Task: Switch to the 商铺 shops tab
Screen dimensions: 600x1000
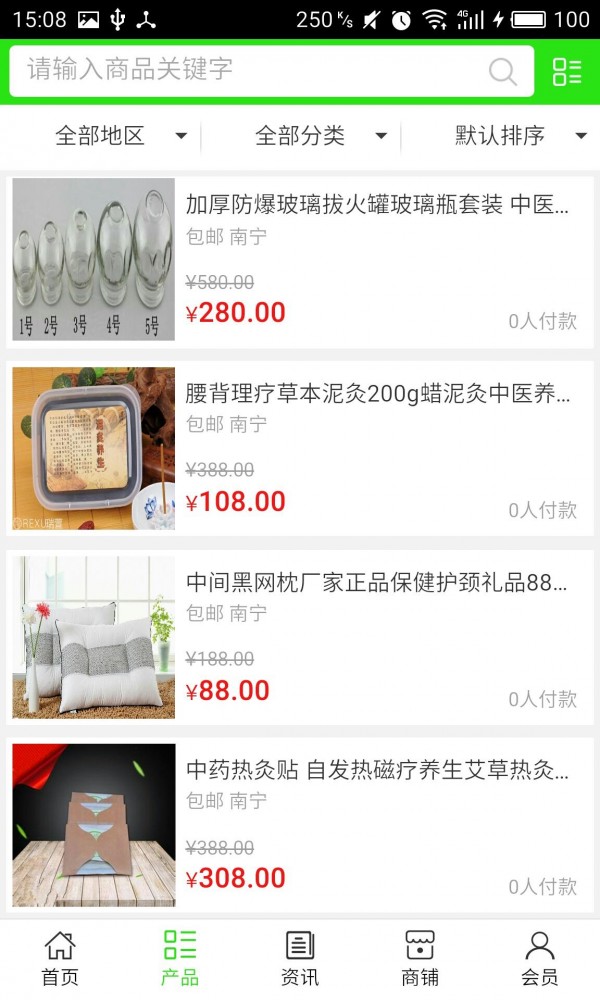Action: pos(420,958)
